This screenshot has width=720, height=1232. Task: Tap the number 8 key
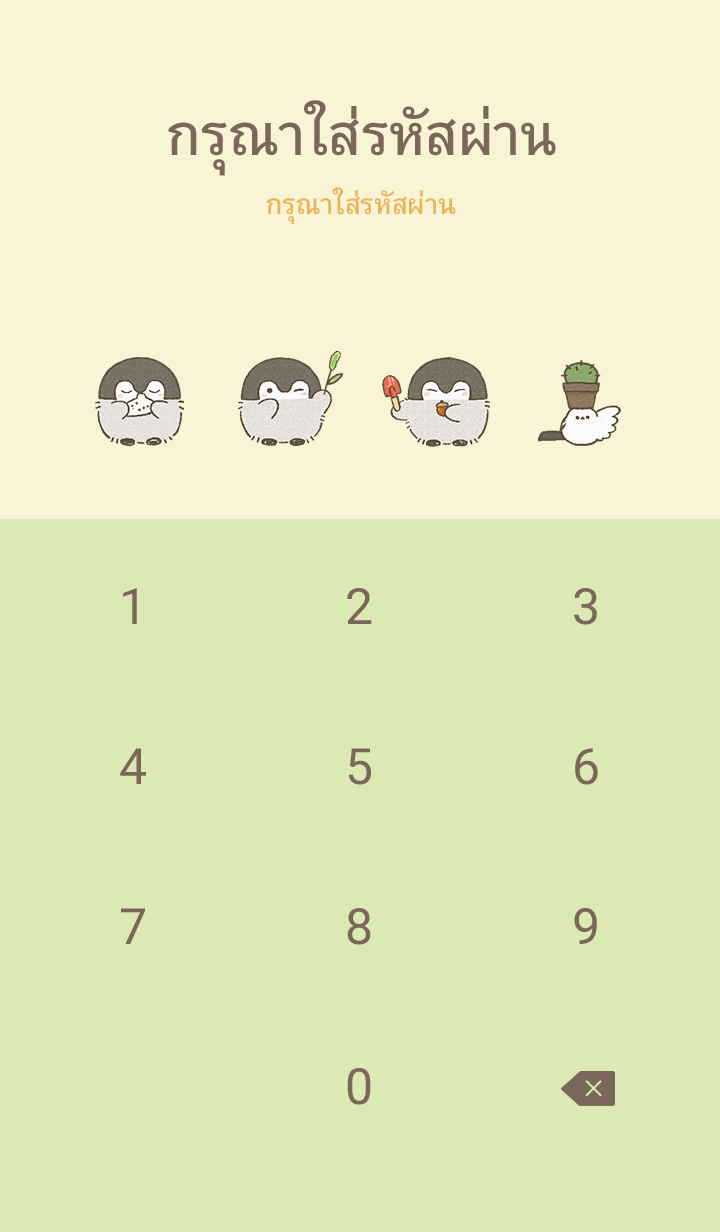click(359, 927)
